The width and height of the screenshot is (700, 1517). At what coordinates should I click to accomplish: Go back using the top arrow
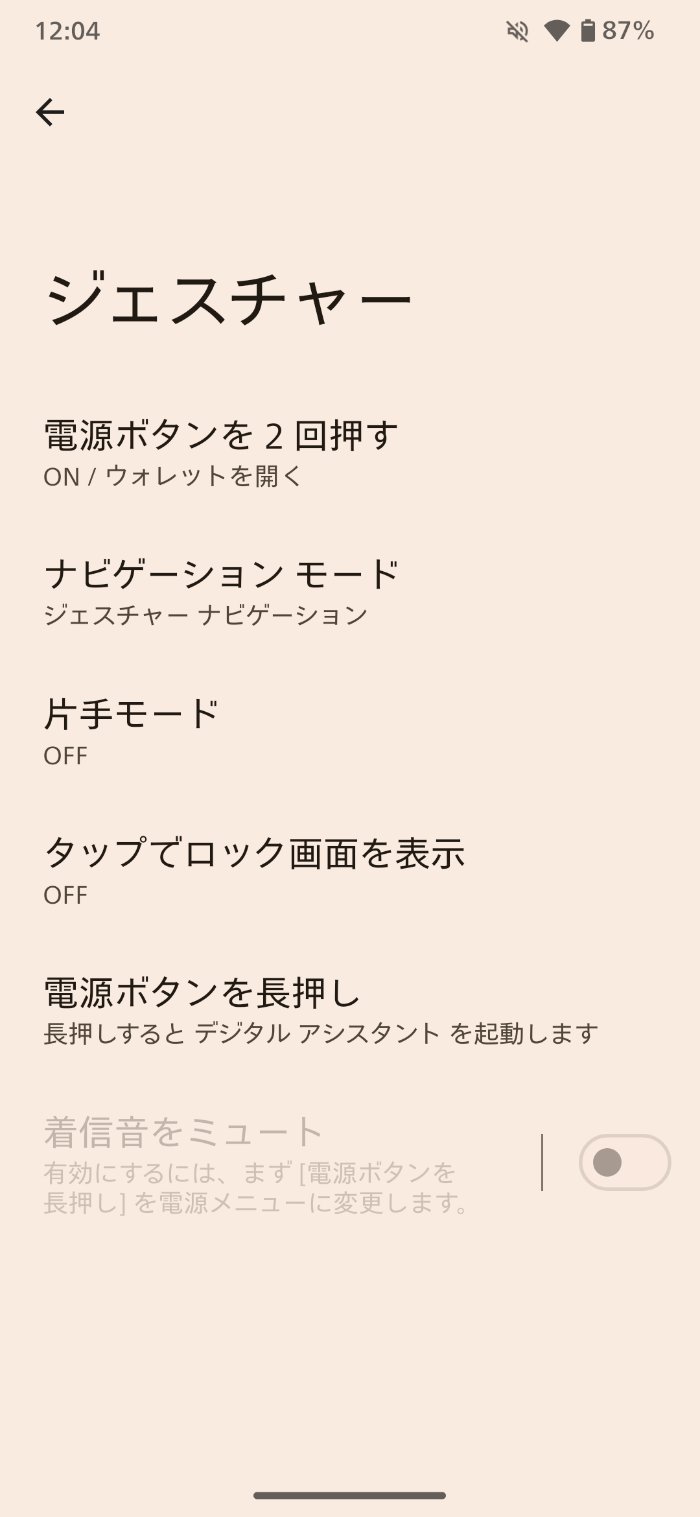pos(50,113)
